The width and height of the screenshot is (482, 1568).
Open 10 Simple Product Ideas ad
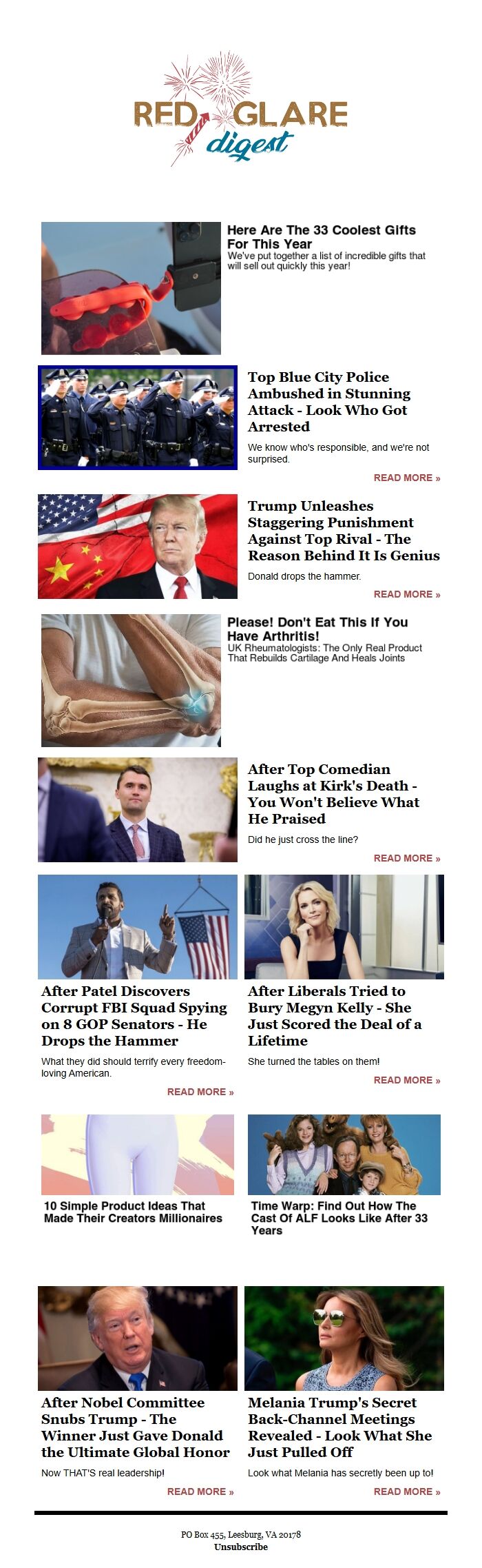coord(133,1212)
